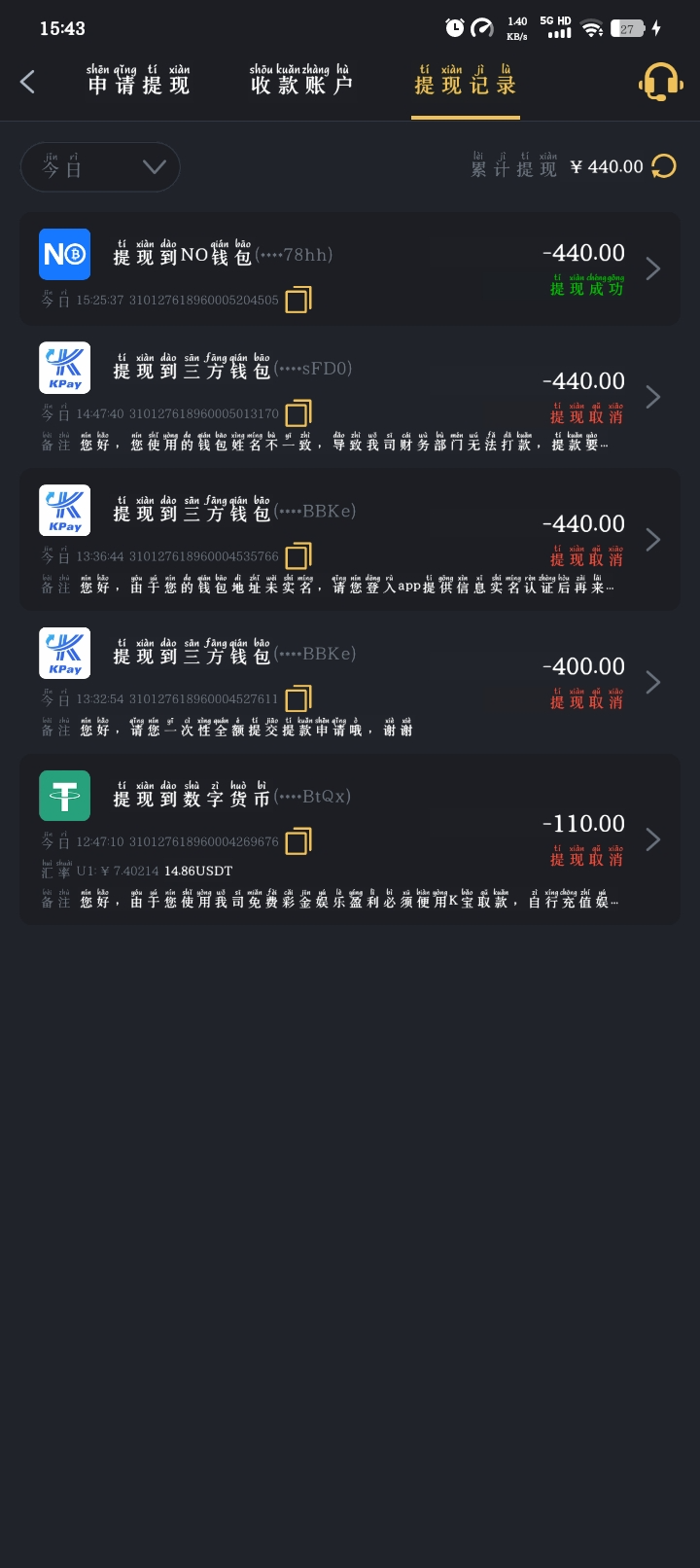Expand the -110.00 数字货币 withdrawal details
The width and height of the screenshot is (700, 1568).
pyautogui.click(x=652, y=839)
